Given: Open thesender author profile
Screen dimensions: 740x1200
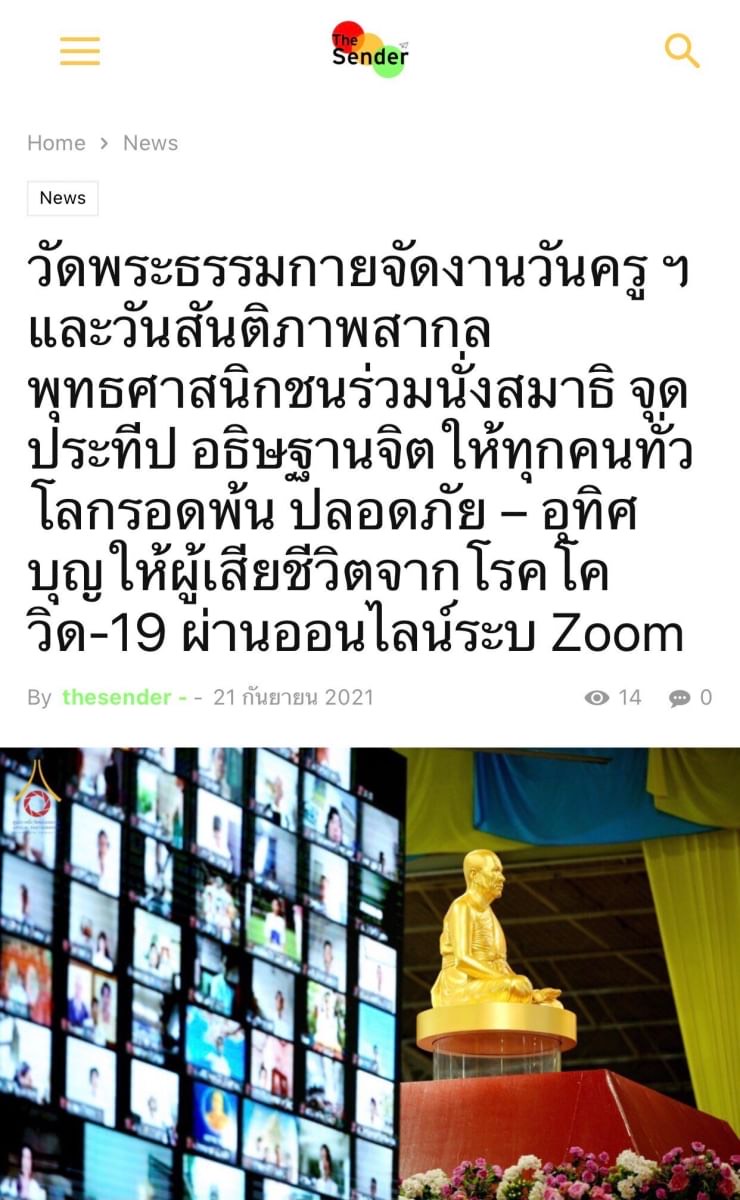Looking at the screenshot, I should [118, 698].
